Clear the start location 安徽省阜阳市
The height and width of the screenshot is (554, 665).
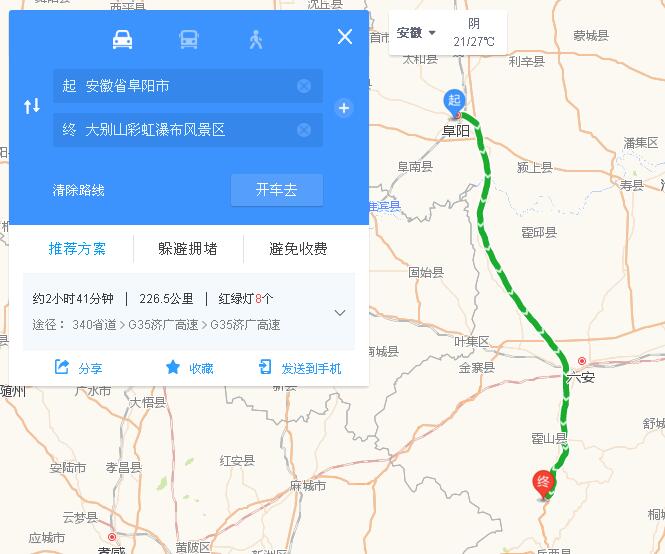[x=304, y=86]
